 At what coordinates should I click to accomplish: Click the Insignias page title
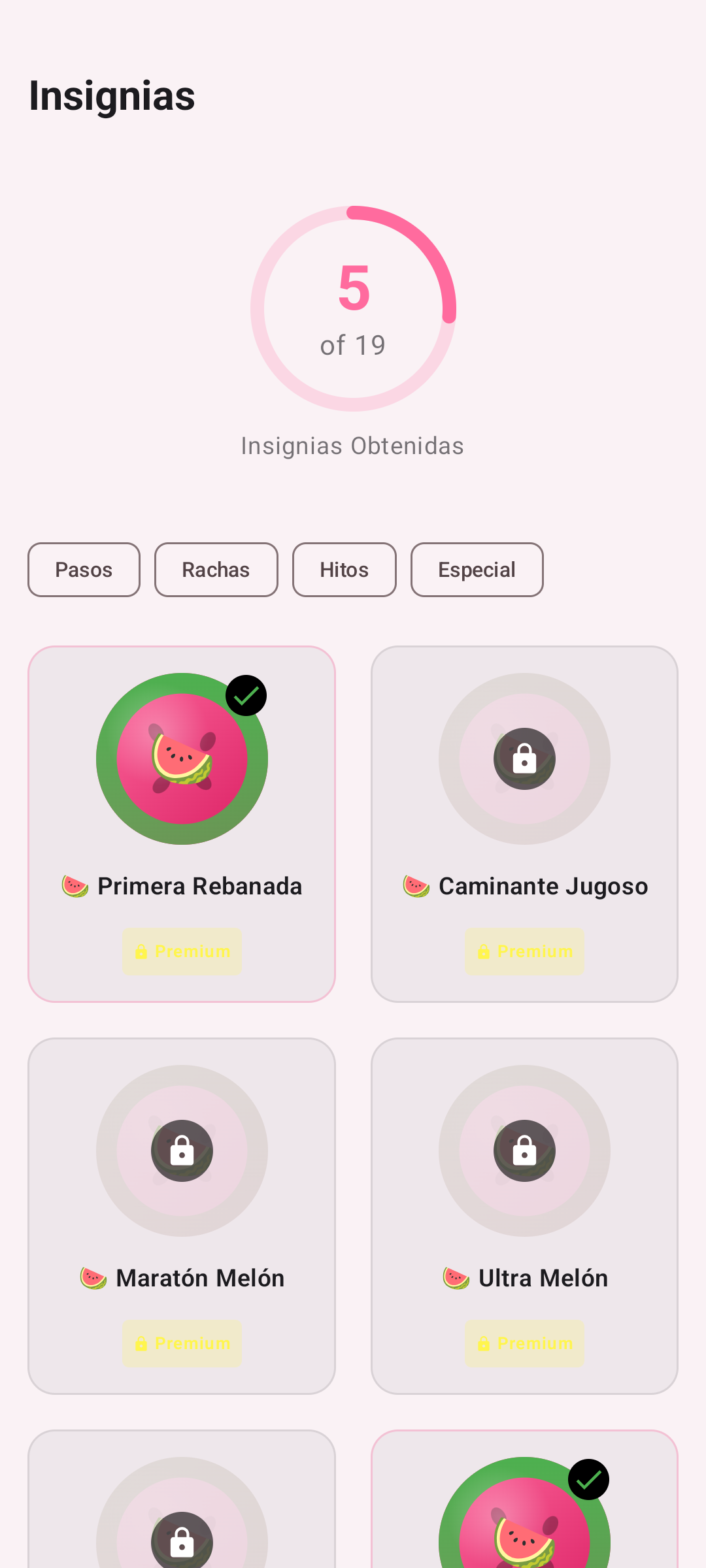pyautogui.click(x=112, y=95)
